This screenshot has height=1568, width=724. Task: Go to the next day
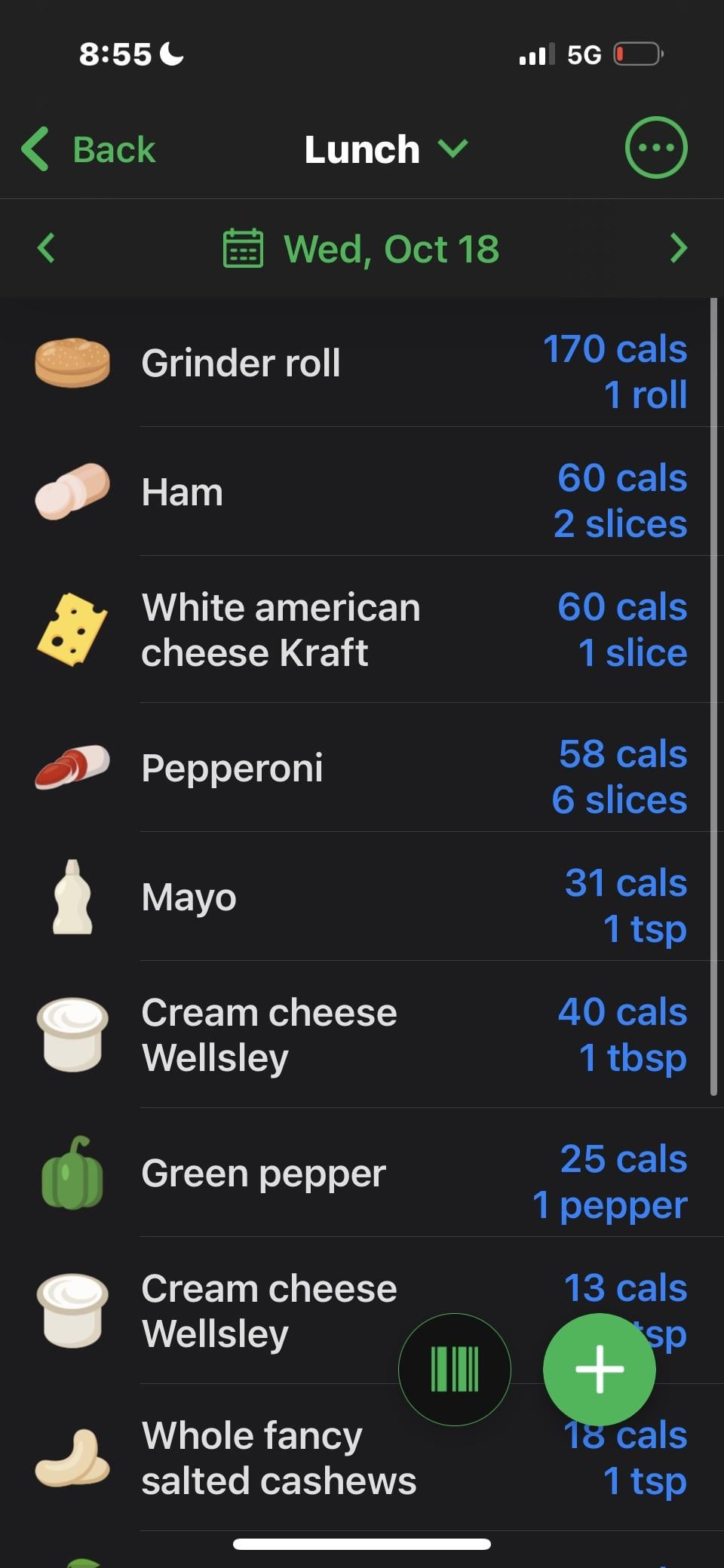(x=678, y=248)
